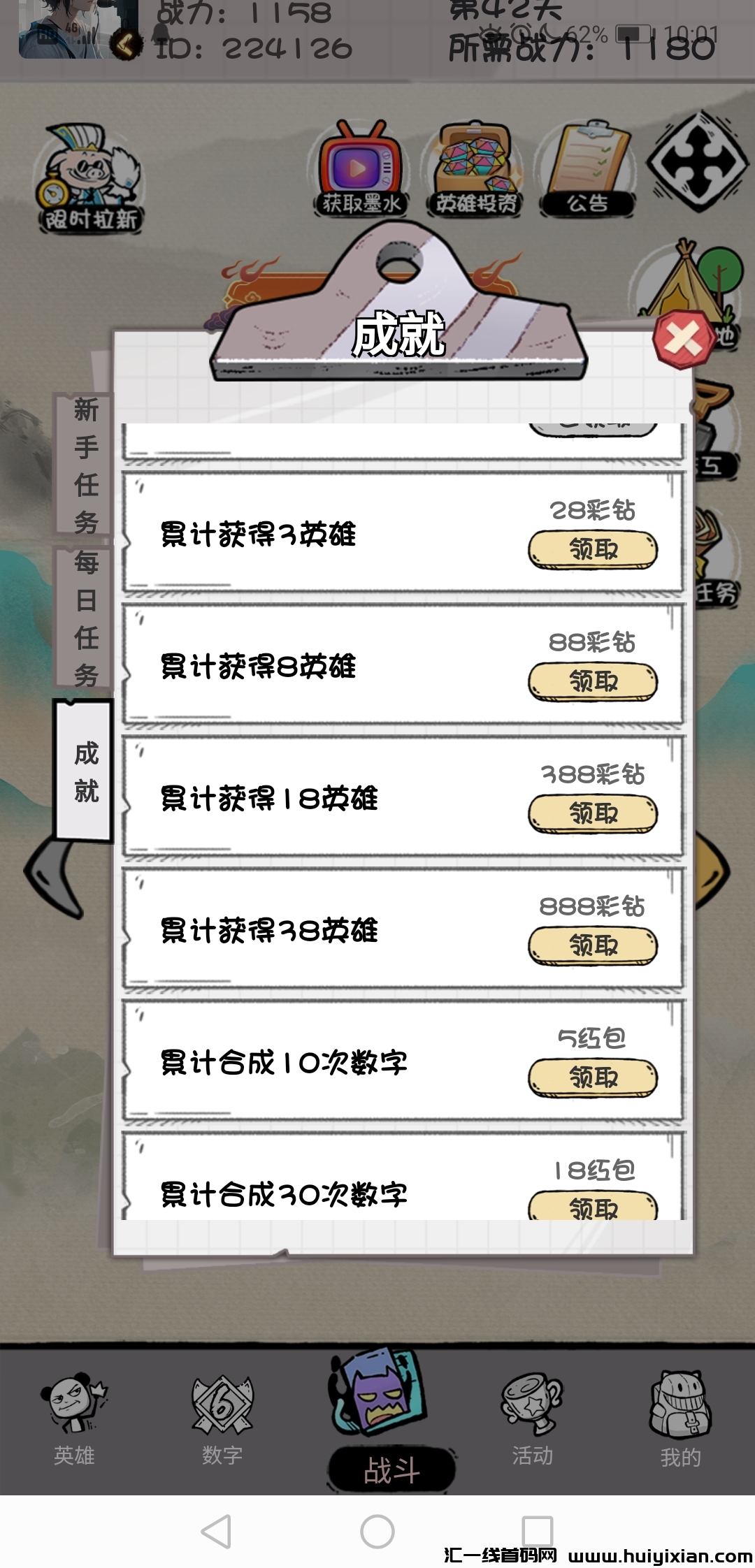Claim 888彩钻 for 累计获得38英雄
Viewport: 755px width, 1568px height.
pos(593,945)
